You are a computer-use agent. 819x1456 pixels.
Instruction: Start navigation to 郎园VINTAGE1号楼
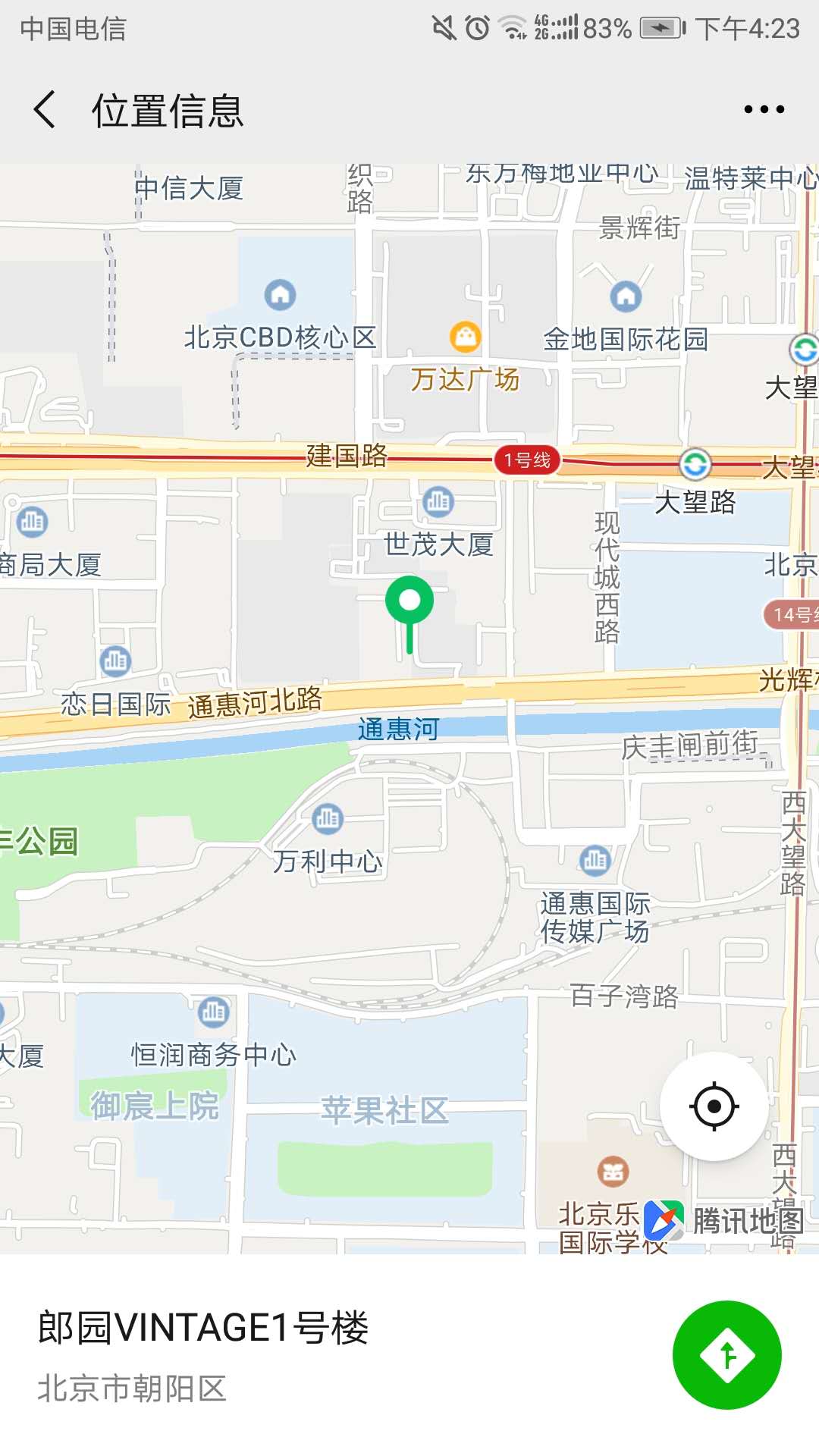click(726, 1355)
